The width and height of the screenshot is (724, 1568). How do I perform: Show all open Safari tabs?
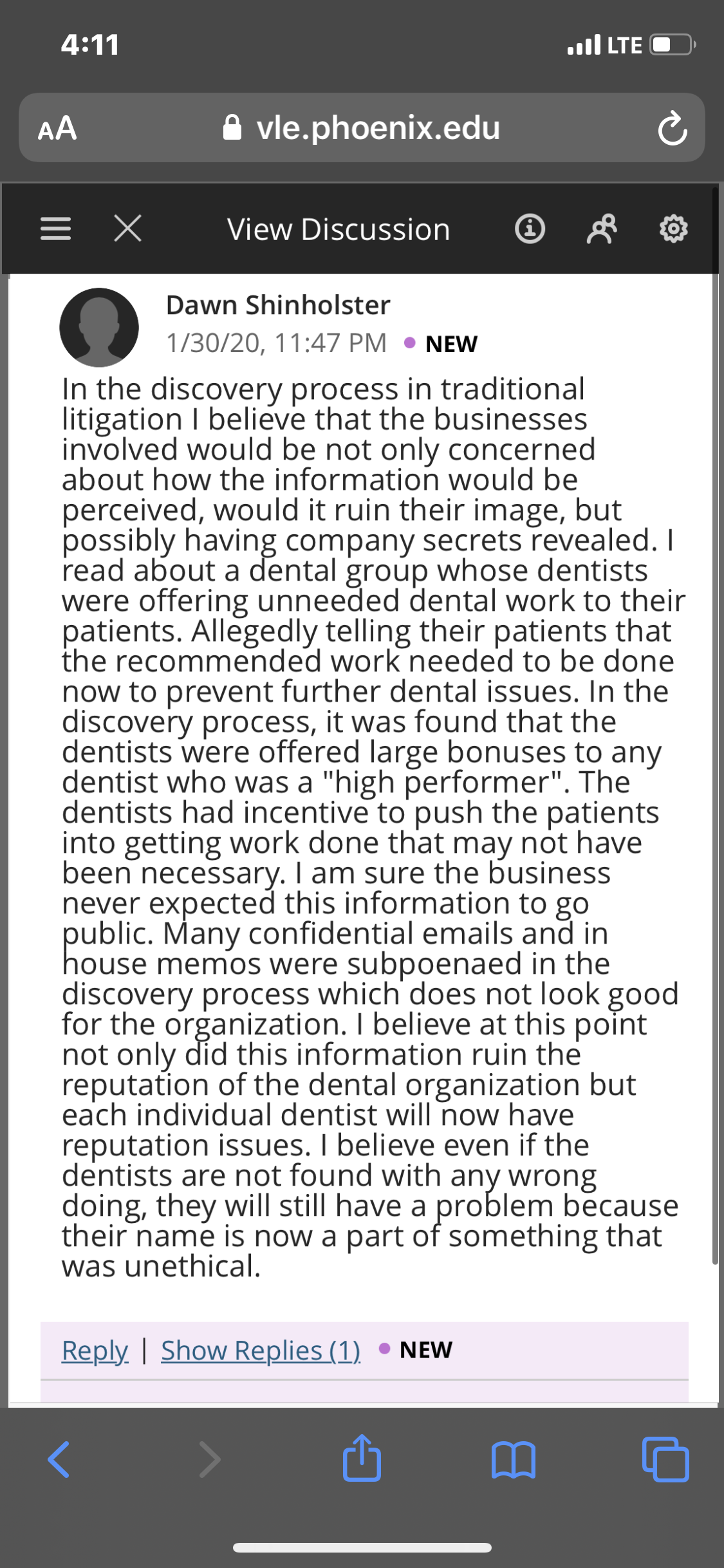(x=665, y=1459)
